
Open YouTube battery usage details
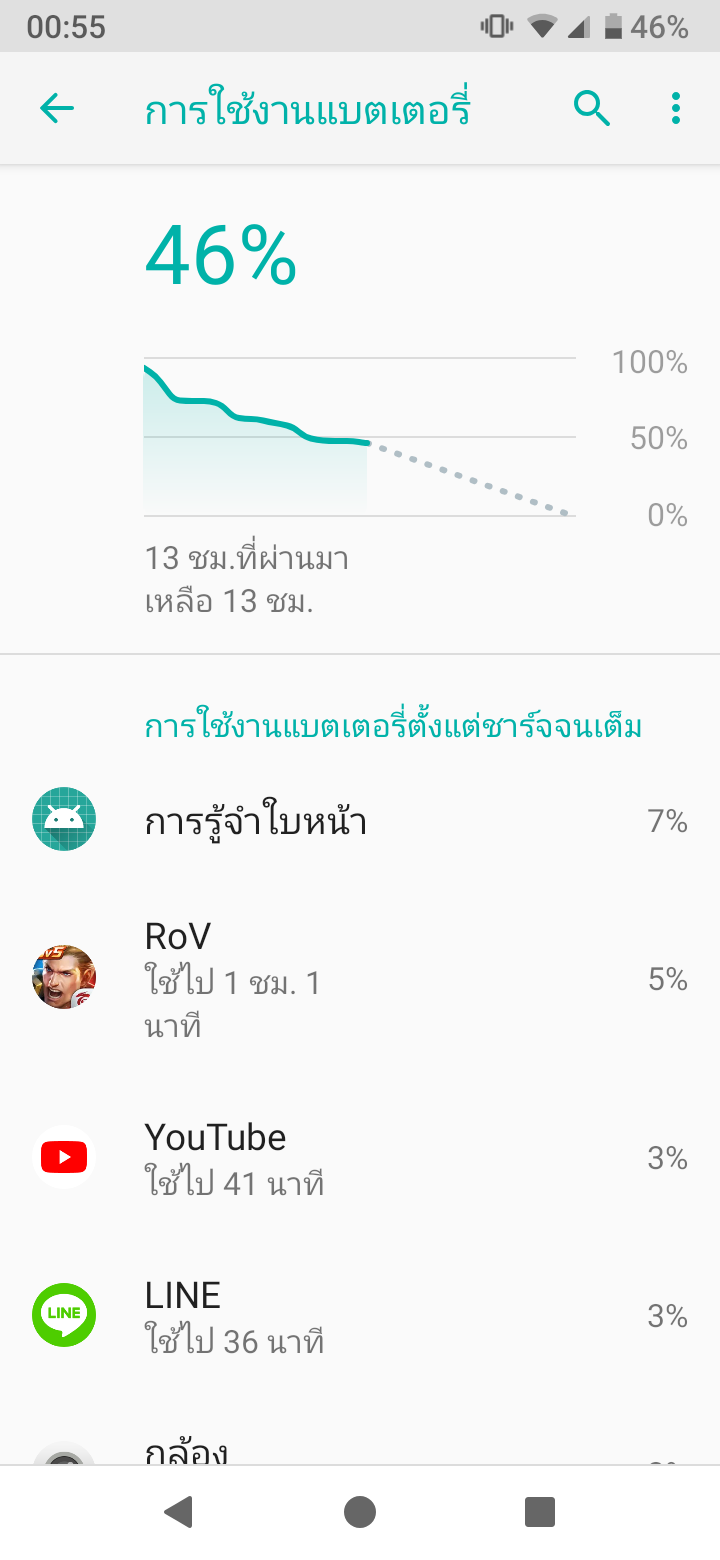[x=360, y=1158]
